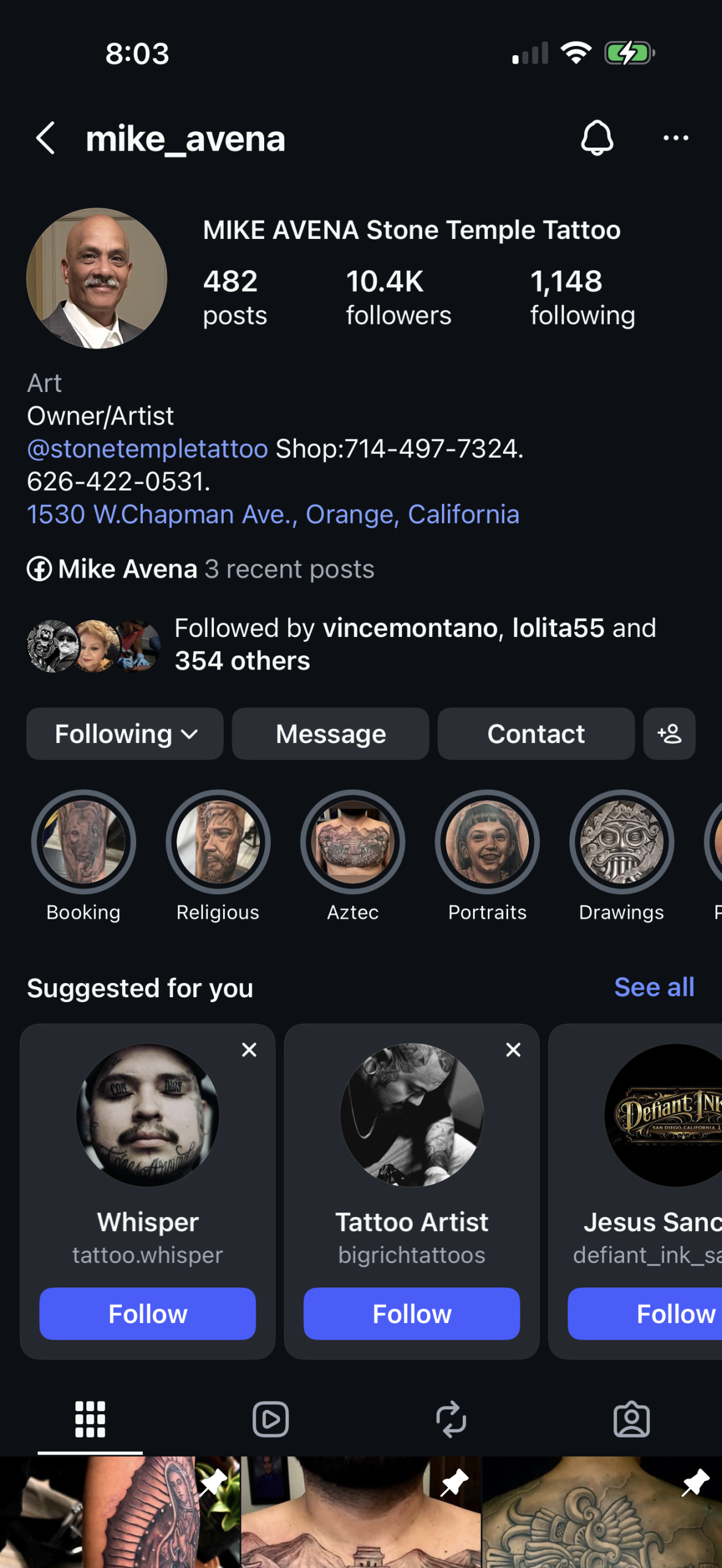This screenshot has width=722, height=1568.
Task: Follow tattoo.whisper
Action: point(148,1314)
